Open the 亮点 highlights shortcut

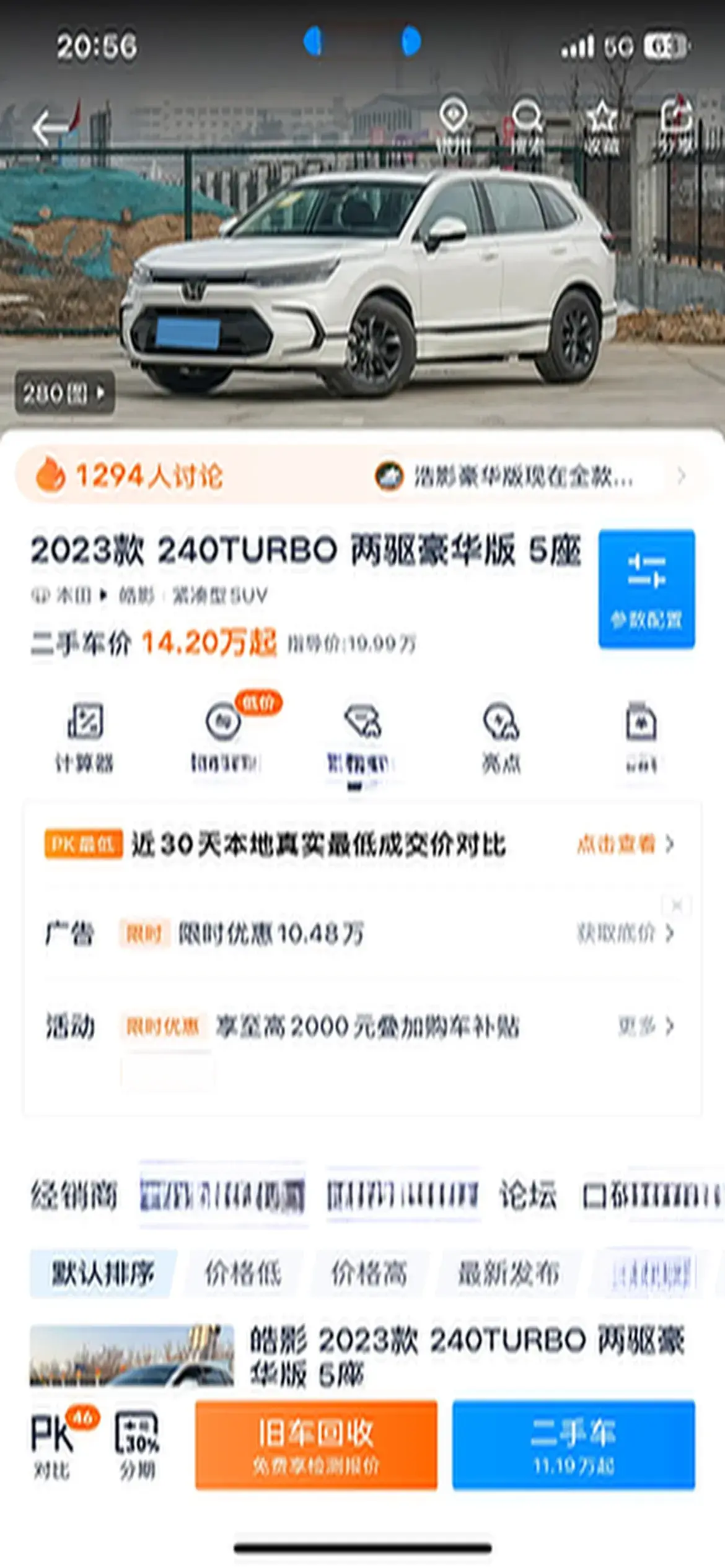(x=501, y=737)
